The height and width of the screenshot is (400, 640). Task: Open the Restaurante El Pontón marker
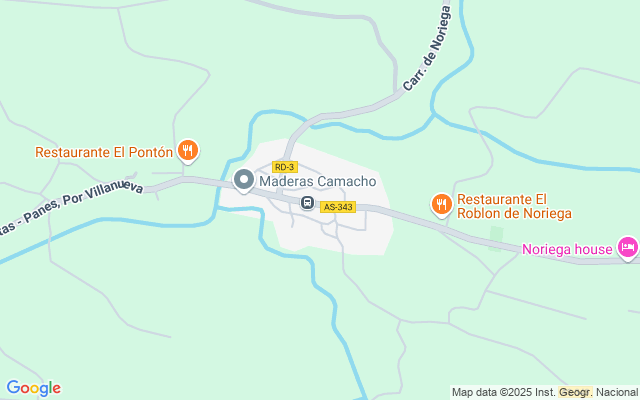pos(187,151)
